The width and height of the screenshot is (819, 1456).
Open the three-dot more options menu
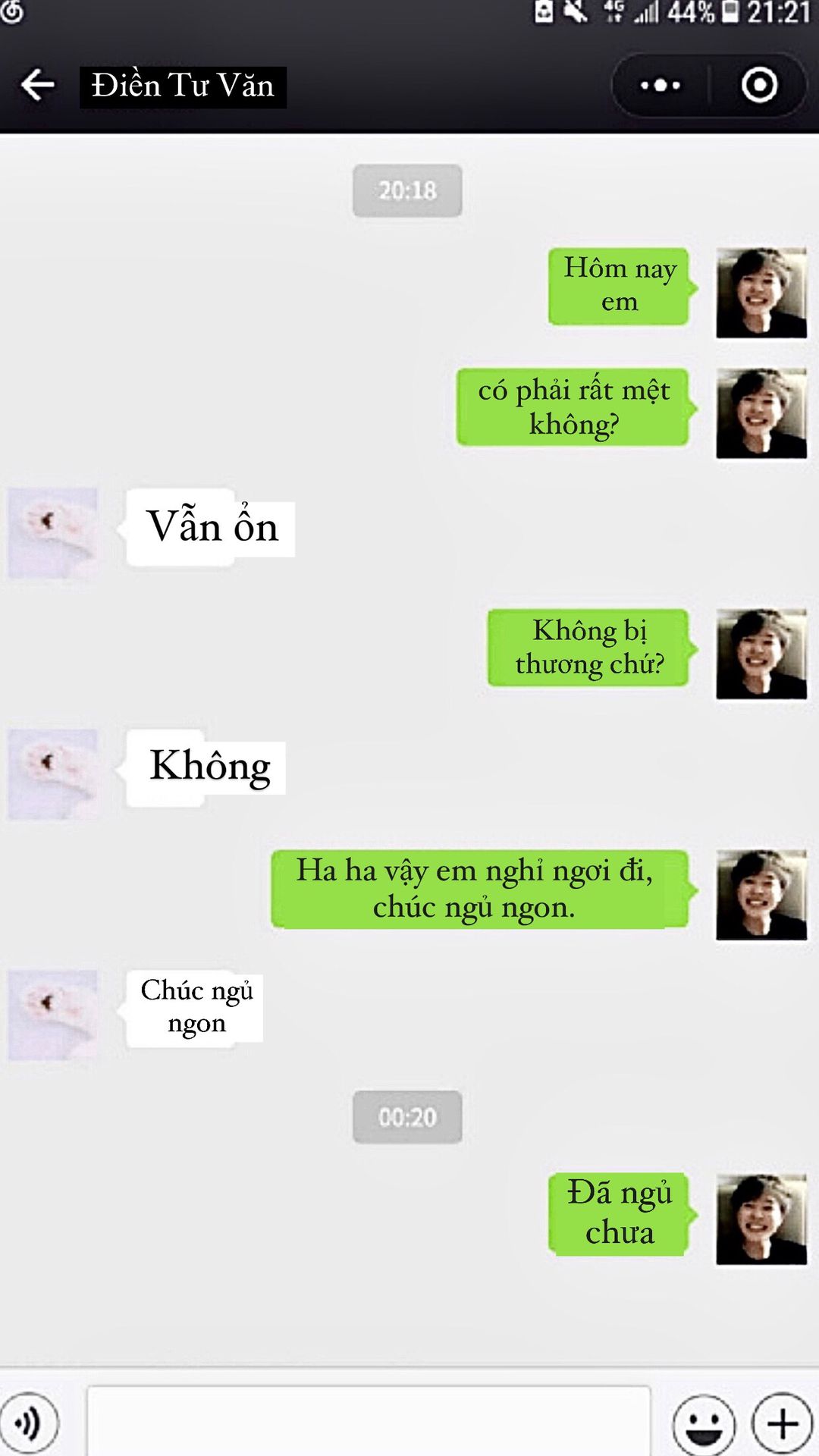[x=660, y=85]
